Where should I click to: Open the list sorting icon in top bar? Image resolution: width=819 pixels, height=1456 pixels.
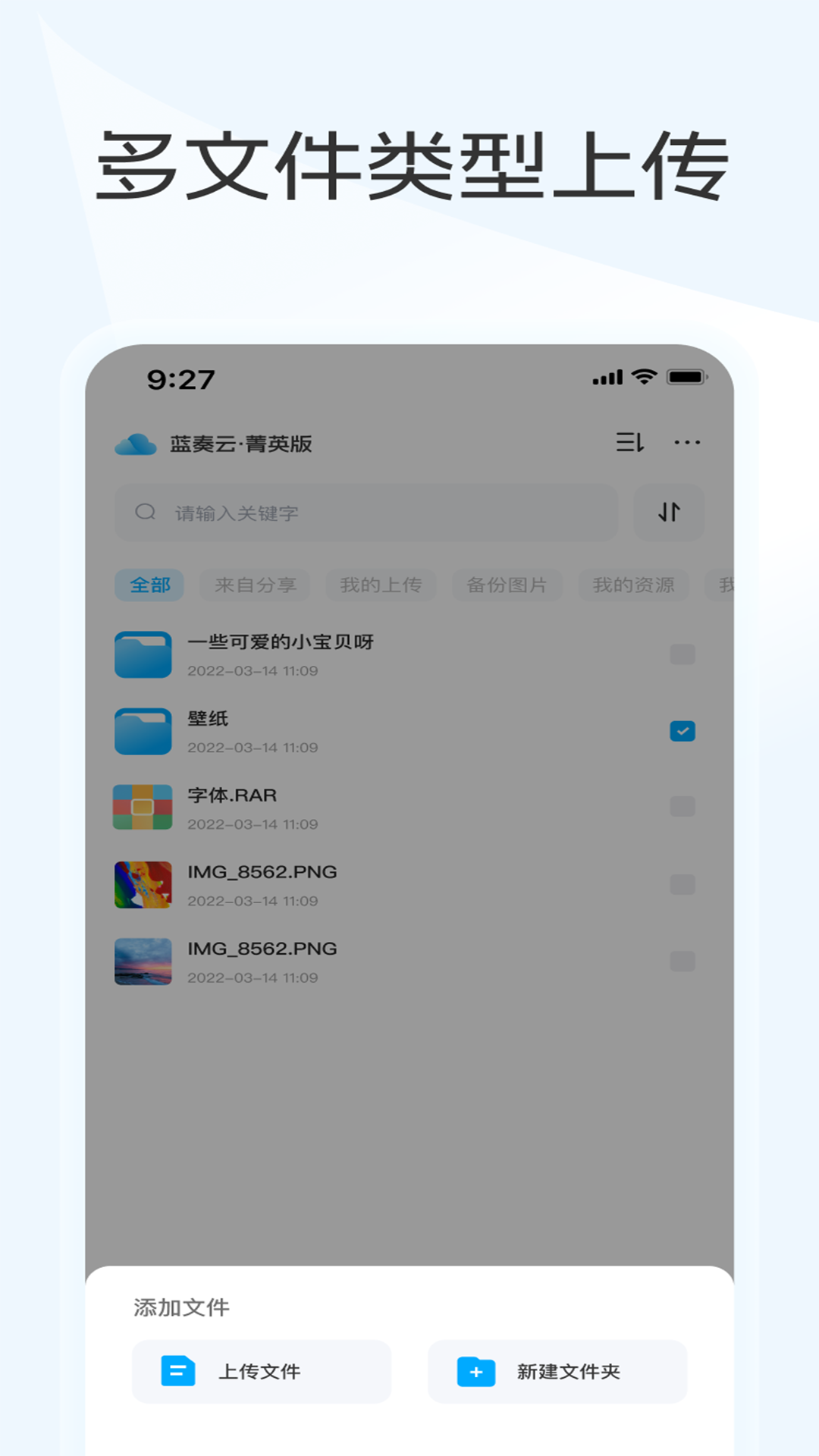629,442
